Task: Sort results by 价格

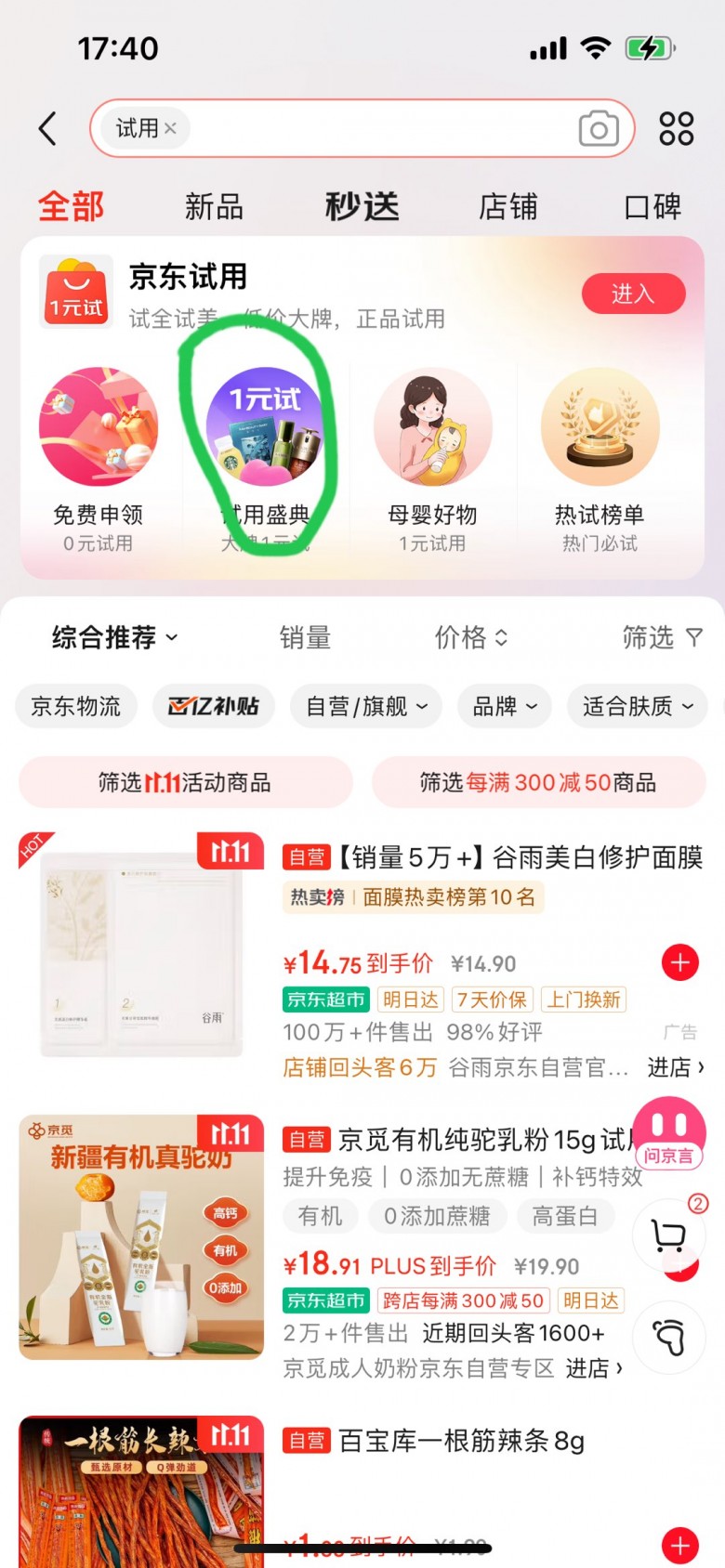Action: click(x=471, y=638)
